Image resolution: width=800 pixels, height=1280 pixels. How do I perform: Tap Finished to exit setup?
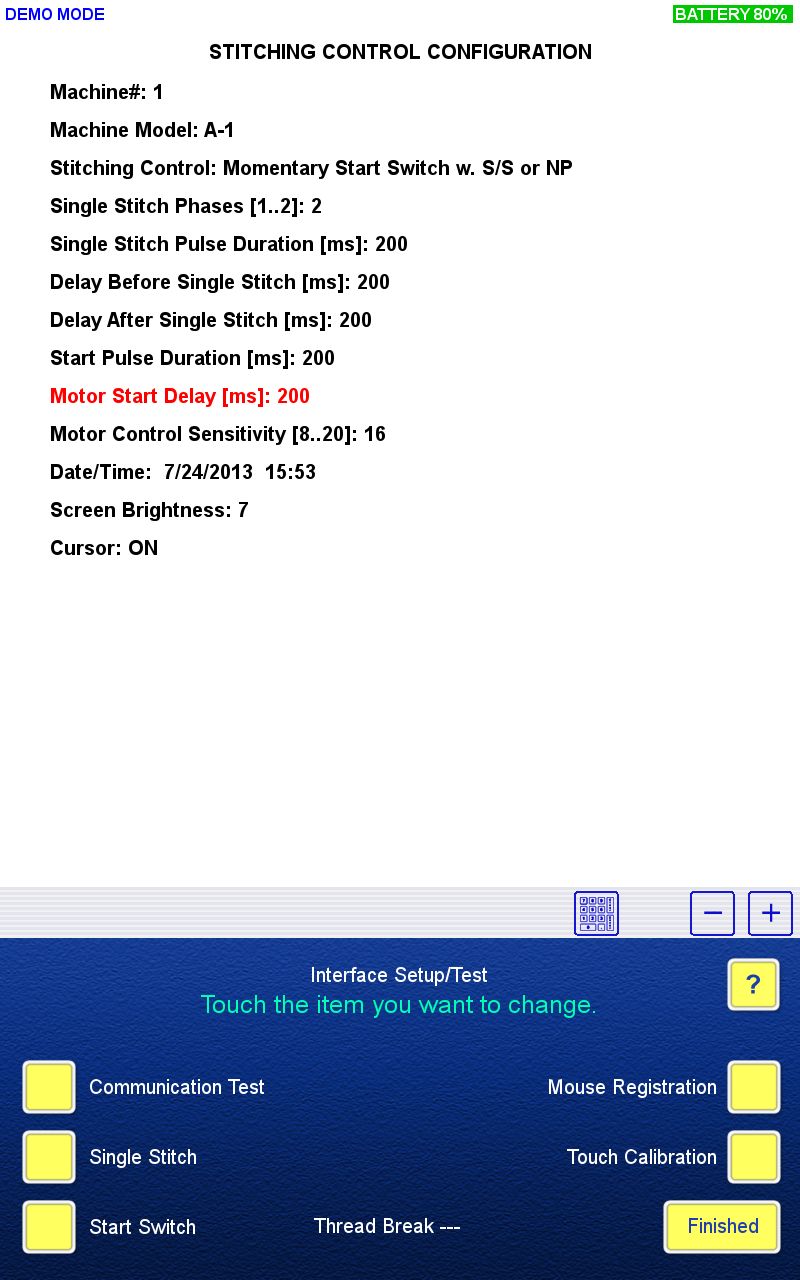pyautogui.click(x=722, y=1227)
